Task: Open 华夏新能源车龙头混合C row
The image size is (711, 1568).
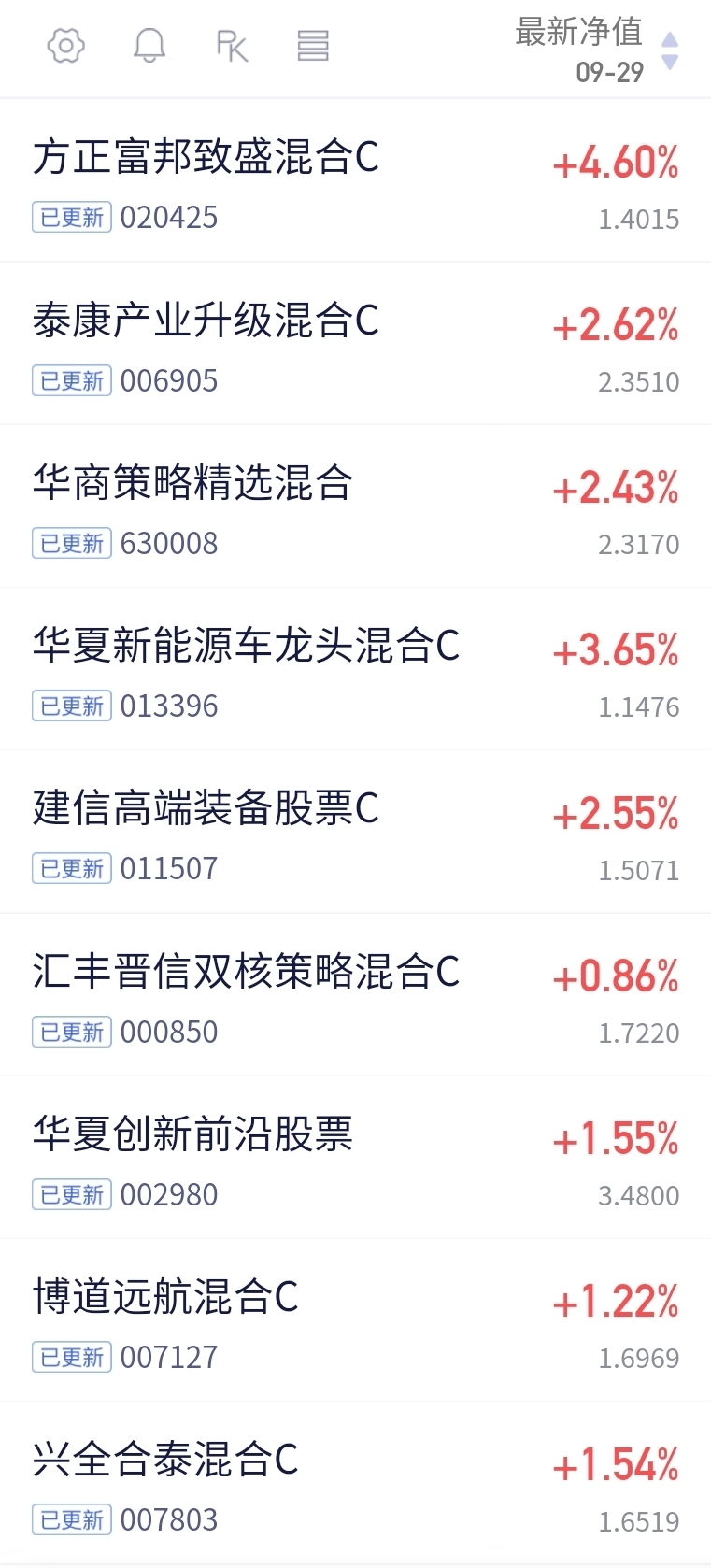Action: tap(355, 669)
